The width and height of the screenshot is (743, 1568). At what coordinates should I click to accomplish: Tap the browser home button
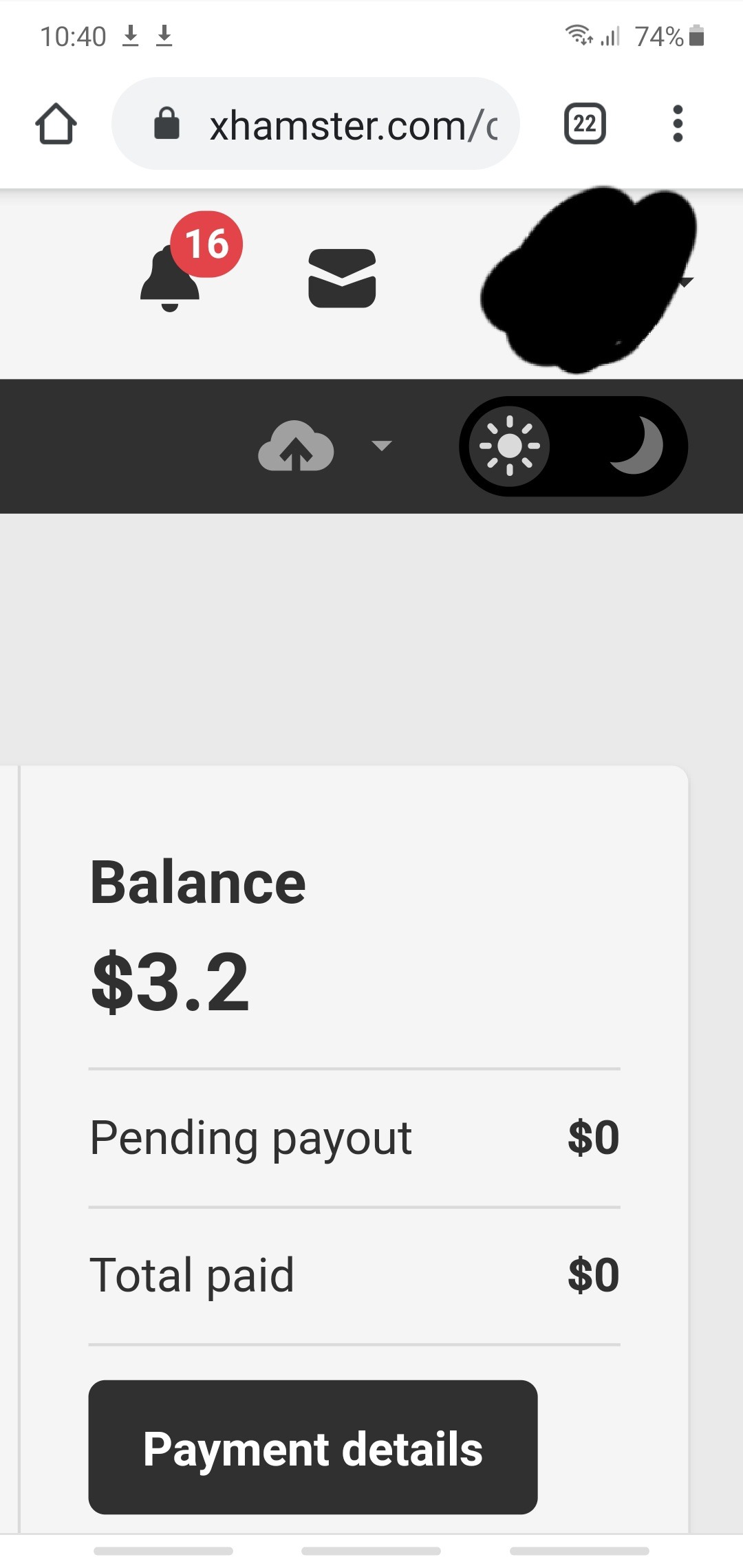56,124
